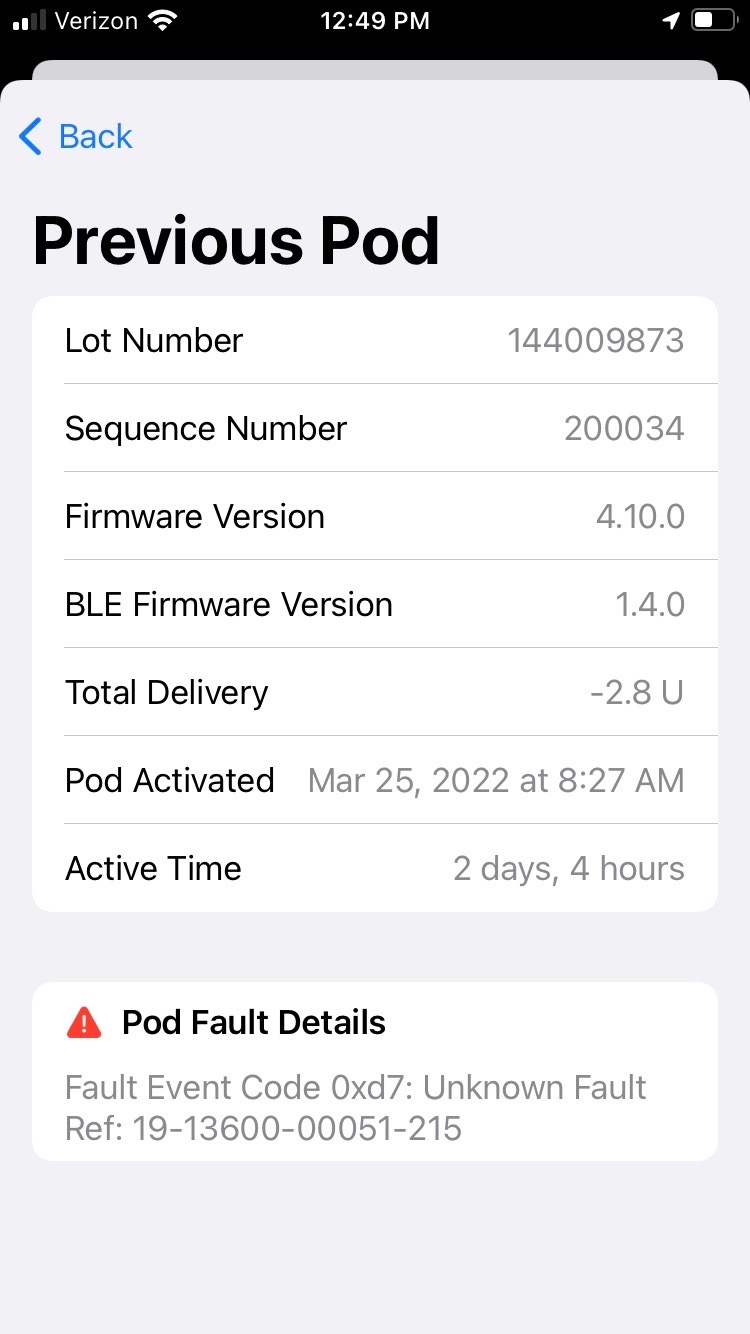Tap the Pod Activated date entry
Screen dimensions: 750x1334
click(495, 780)
